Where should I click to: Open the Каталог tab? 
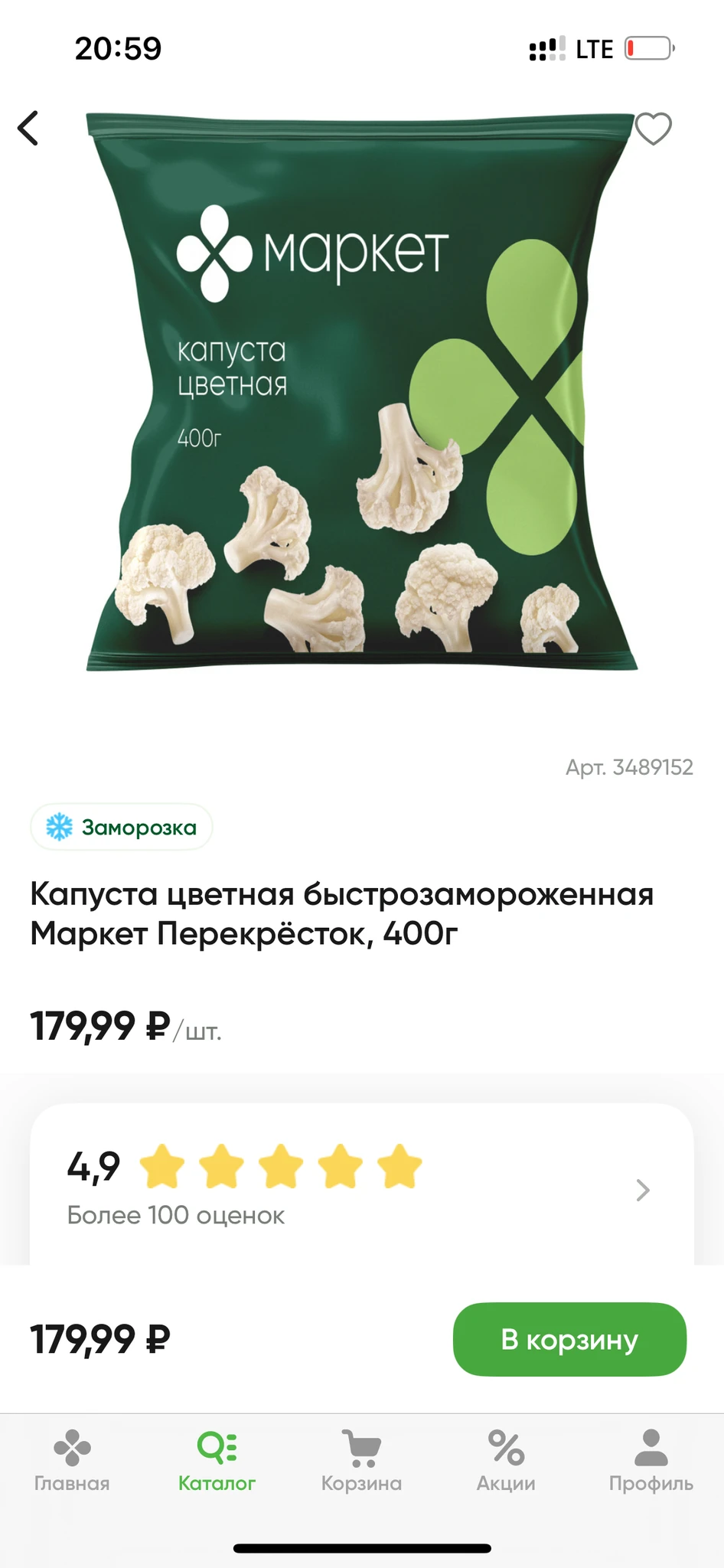[217, 1461]
